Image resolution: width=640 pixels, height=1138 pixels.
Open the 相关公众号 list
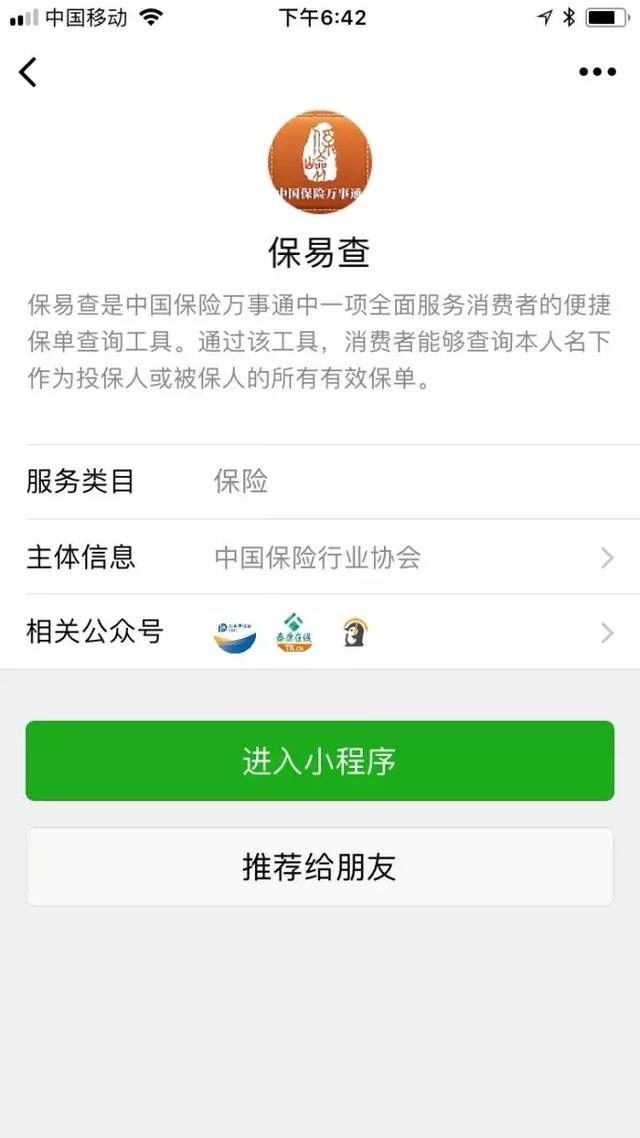click(320, 632)
